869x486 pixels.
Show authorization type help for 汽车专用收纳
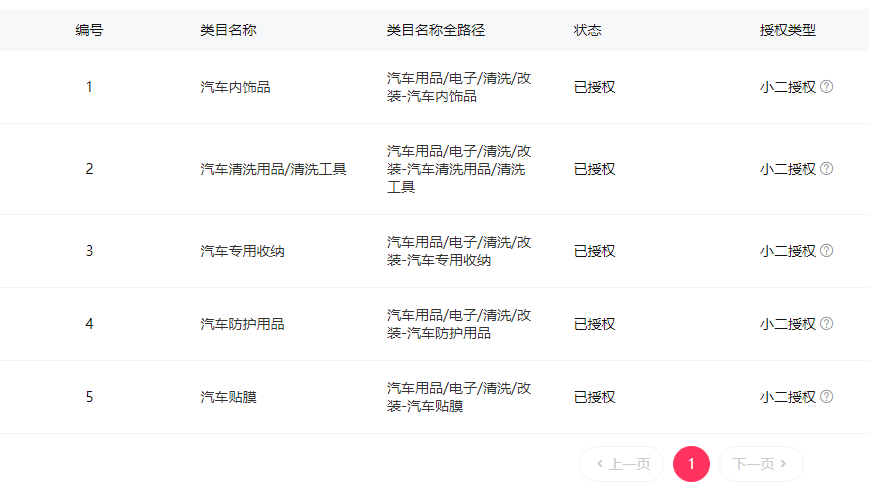pyautogui.click(x=826, y=251)
